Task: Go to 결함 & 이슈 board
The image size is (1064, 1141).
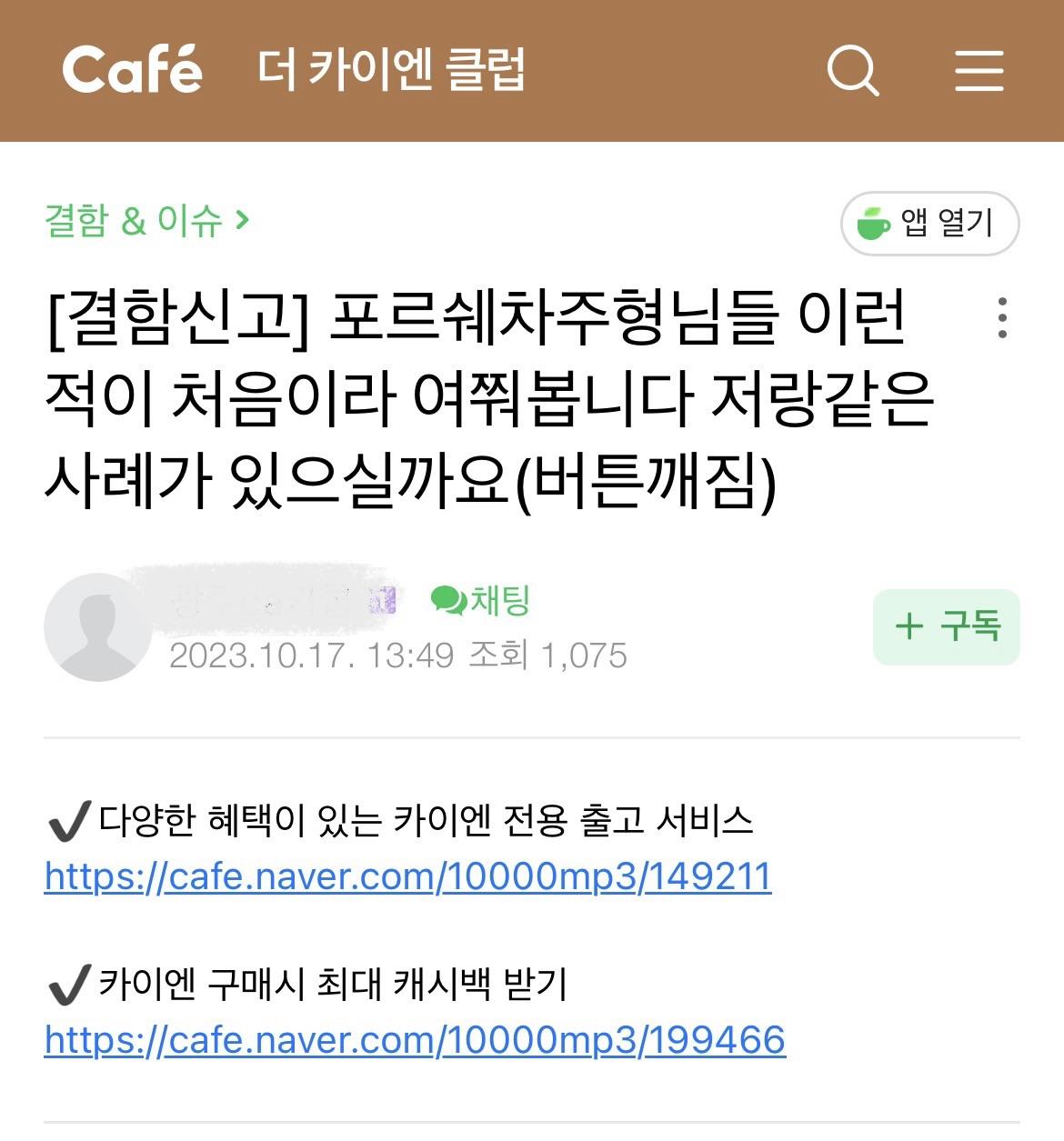Action: [146, 221]
